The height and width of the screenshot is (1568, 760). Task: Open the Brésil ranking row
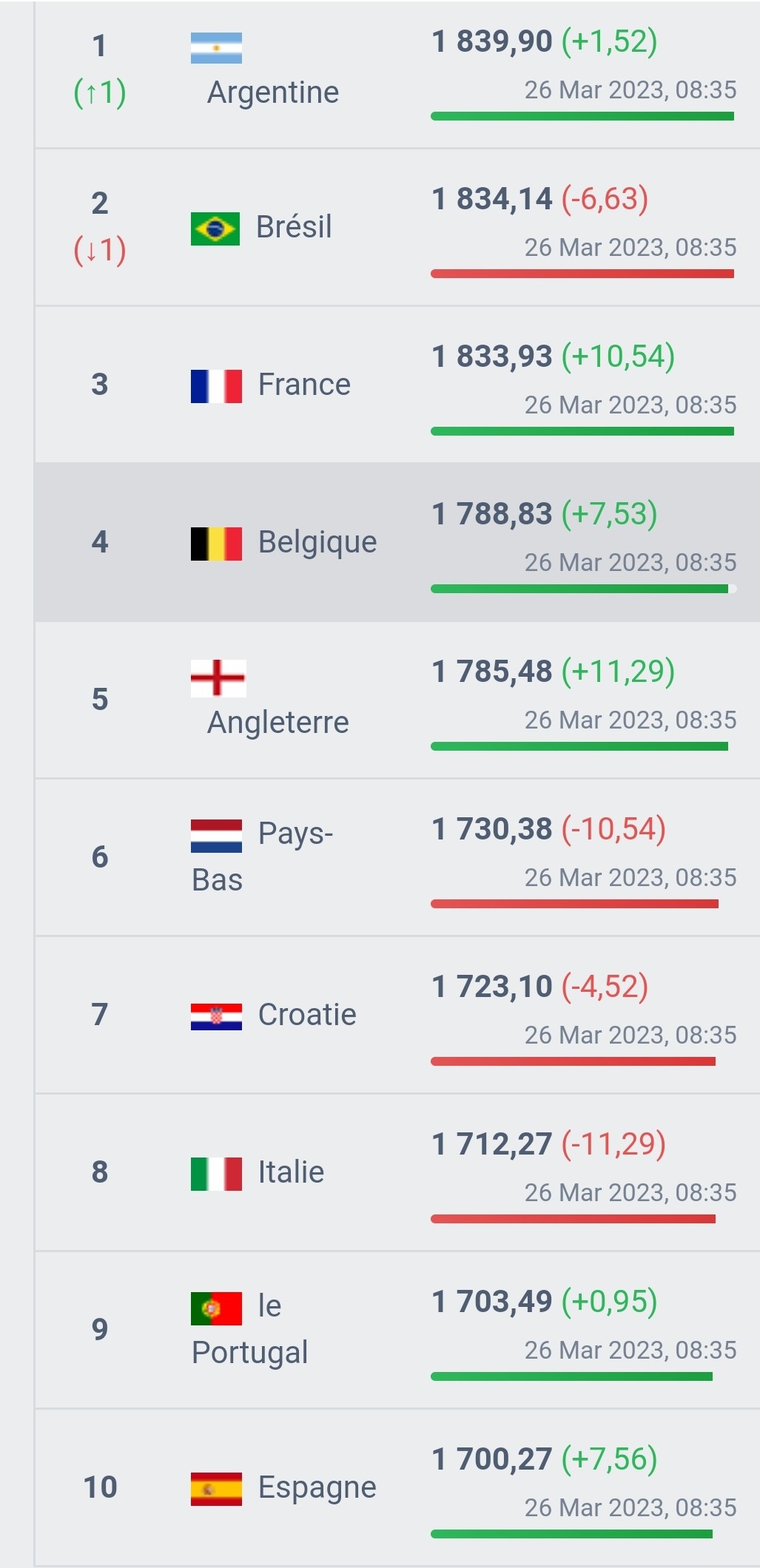(x=293, y=227)
